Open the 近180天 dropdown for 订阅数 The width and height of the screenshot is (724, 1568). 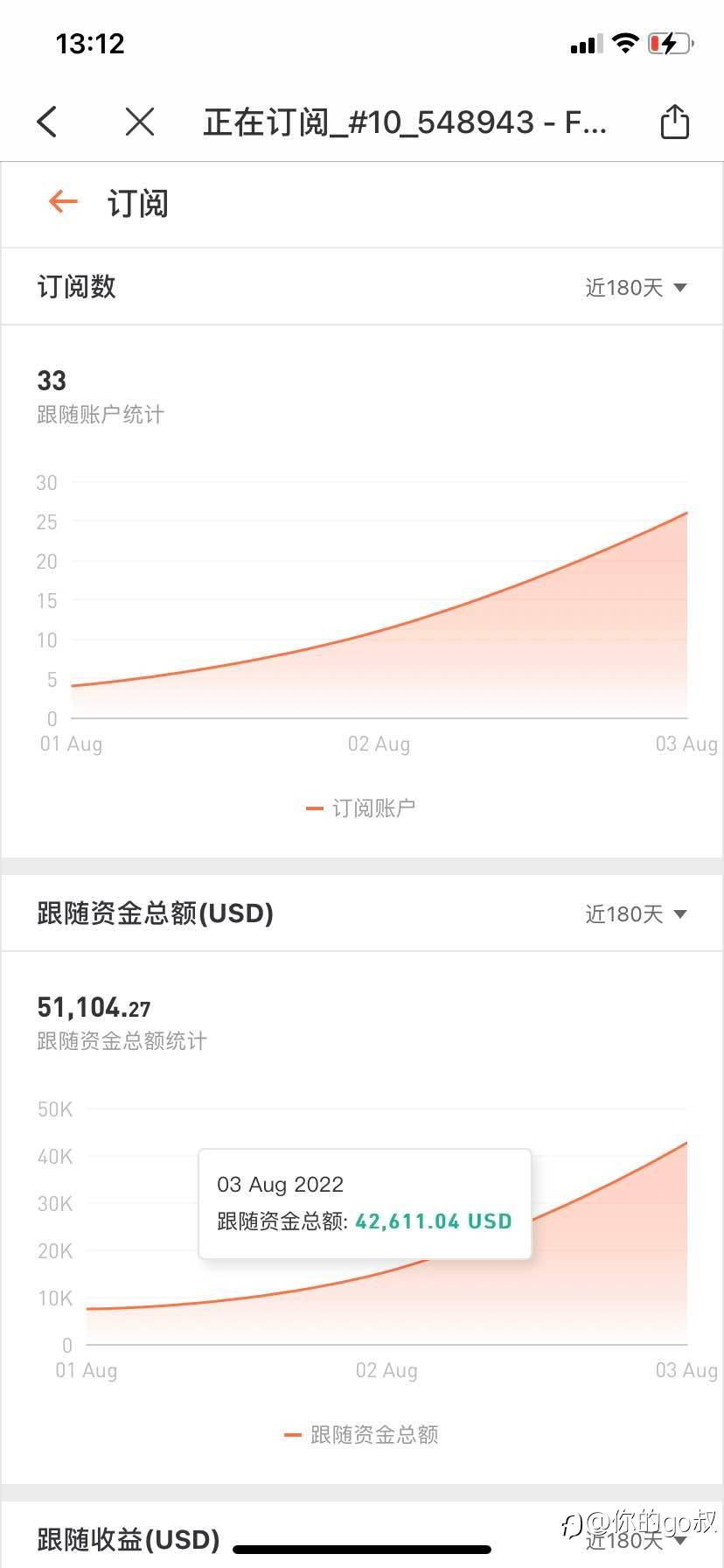tap(636, 287)
